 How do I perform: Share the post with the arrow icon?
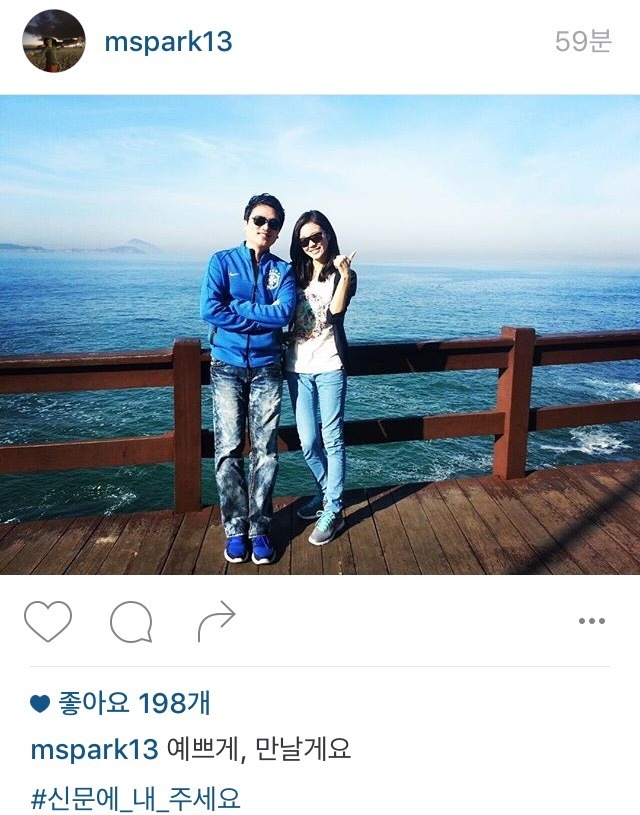216,621
